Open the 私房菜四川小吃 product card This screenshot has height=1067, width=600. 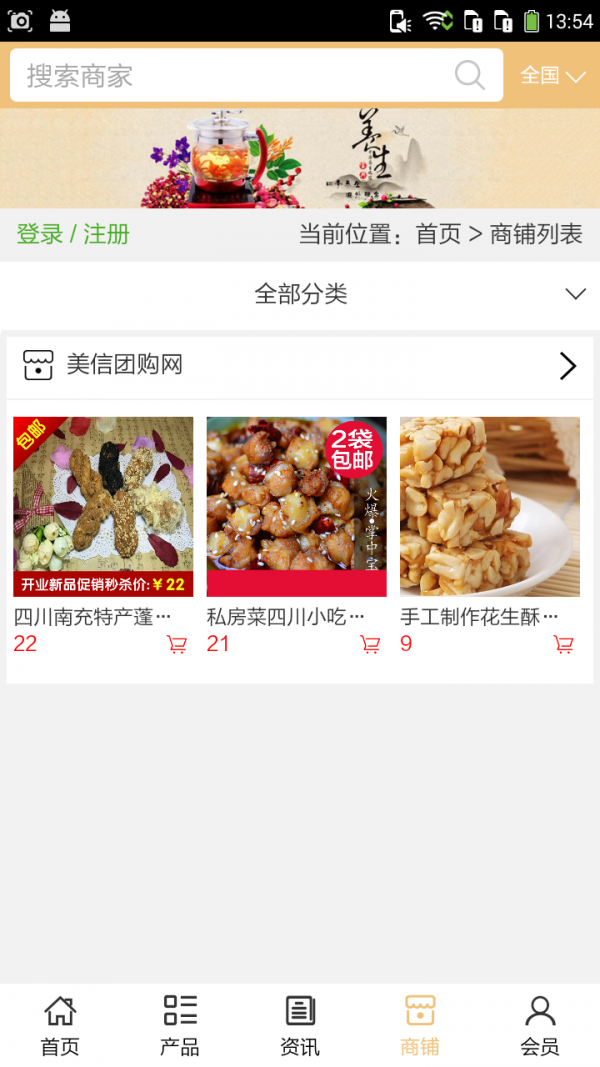(x=296, y=507)
